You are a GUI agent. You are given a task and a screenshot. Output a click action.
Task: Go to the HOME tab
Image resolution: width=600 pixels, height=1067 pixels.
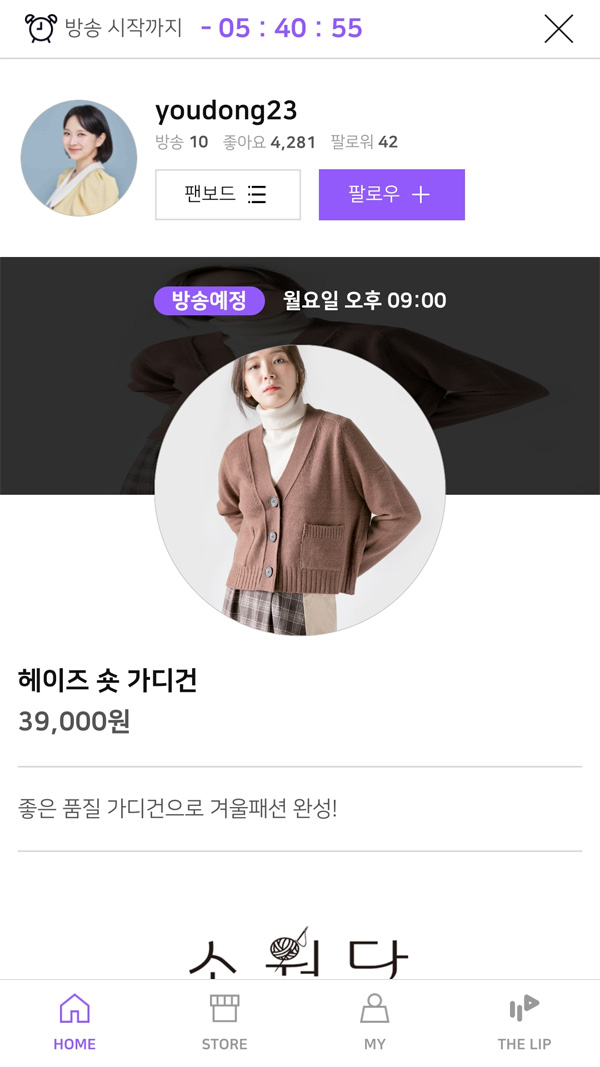point(75,1022)
